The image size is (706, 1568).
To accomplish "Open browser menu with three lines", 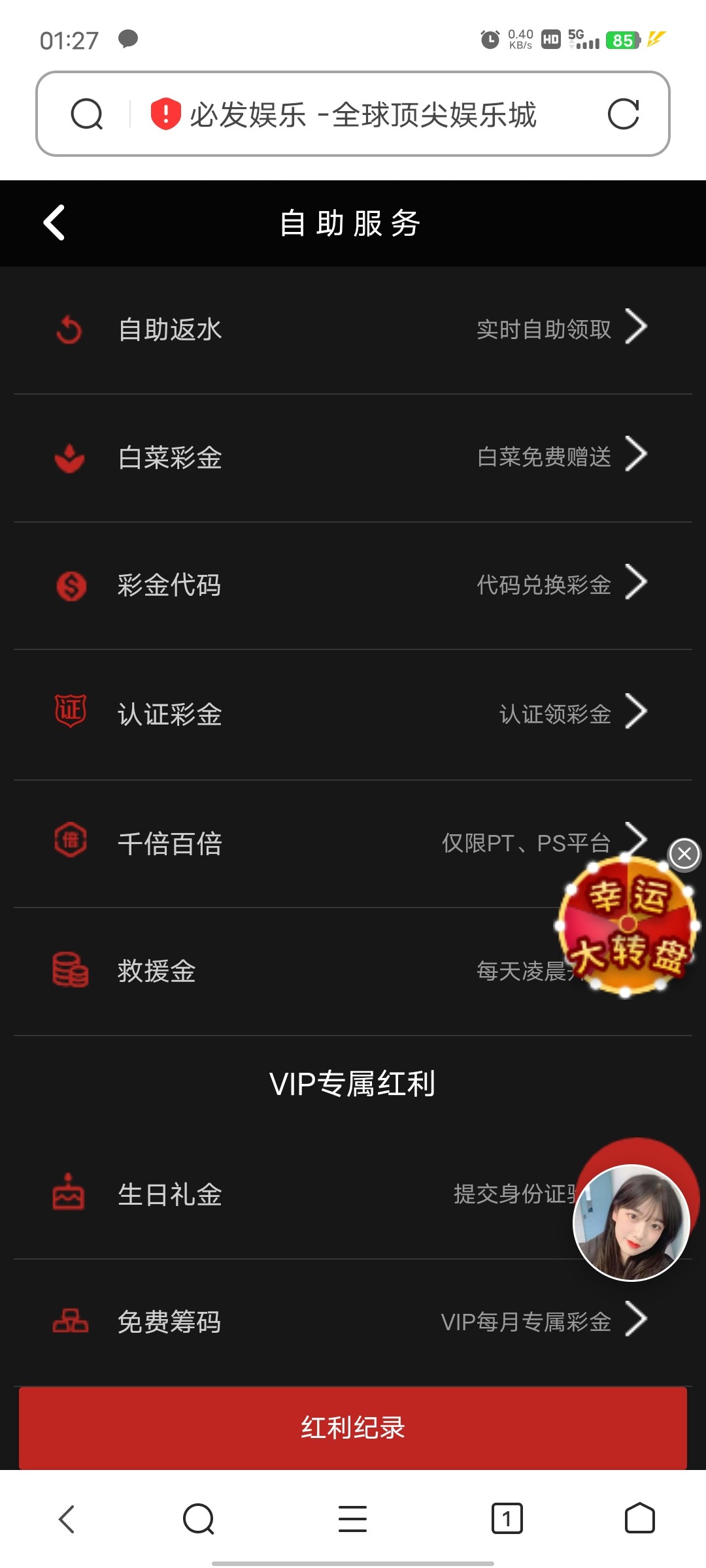I will click(352, 1518).
